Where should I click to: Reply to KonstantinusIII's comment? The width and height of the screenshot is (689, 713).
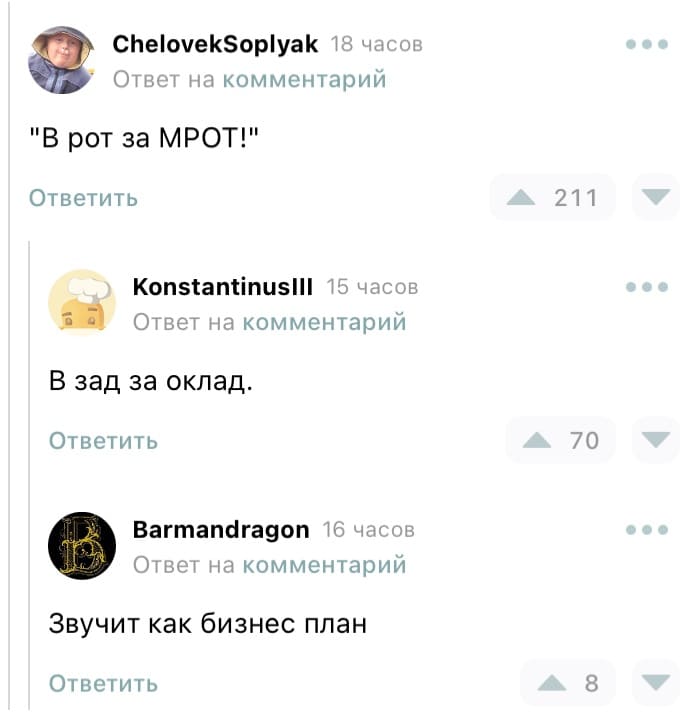click(x=104, y=440)
